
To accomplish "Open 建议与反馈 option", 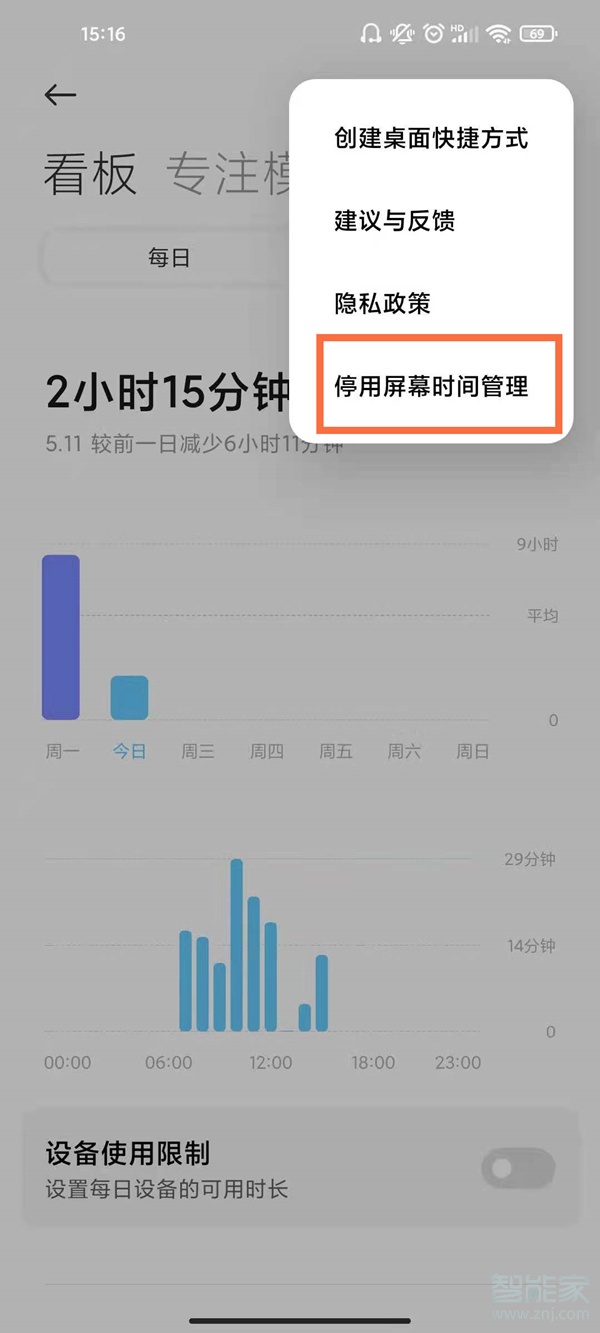I will tap(395, 220).
